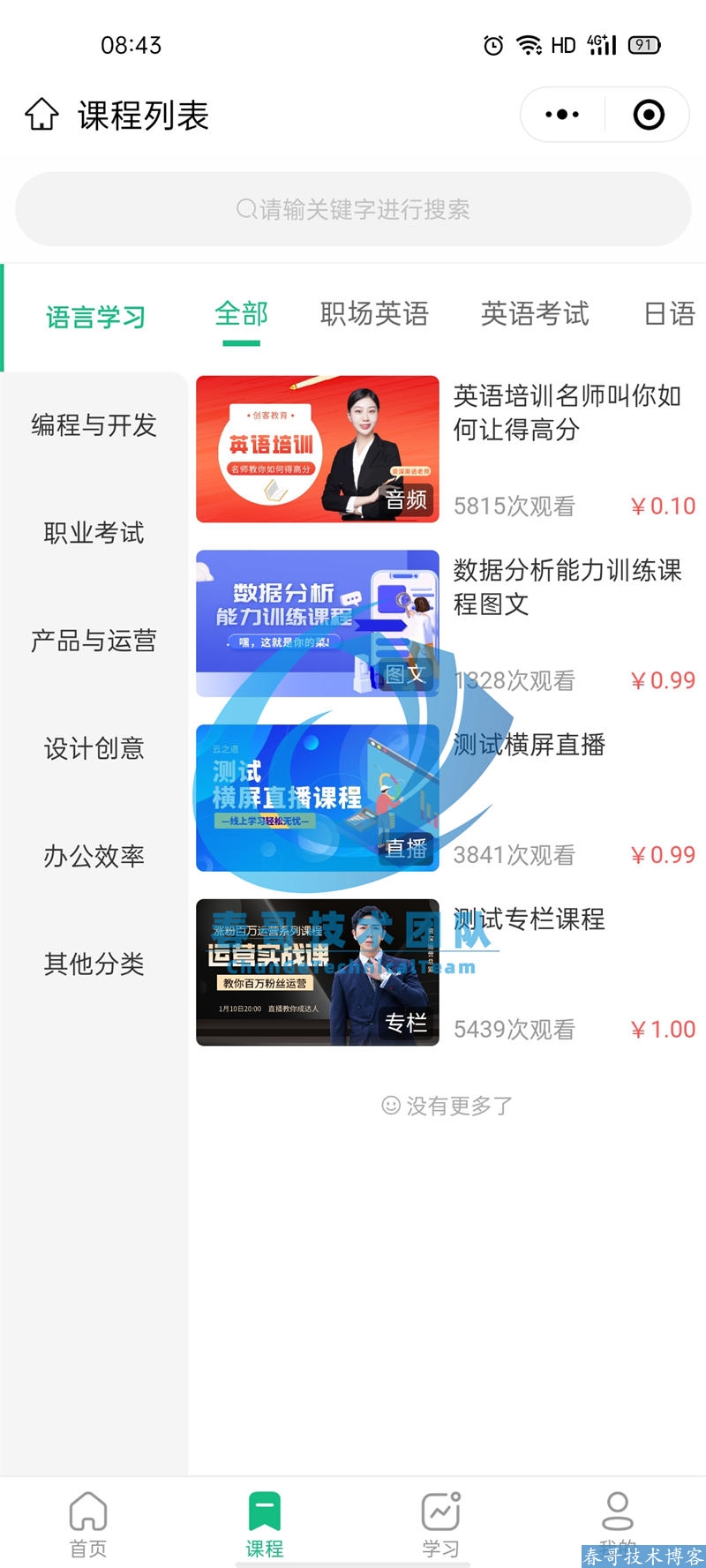The height and width of the screenshot is (1568, 706).
Task: Select the 编程与开发 category
Action: (x=94, y=425)
